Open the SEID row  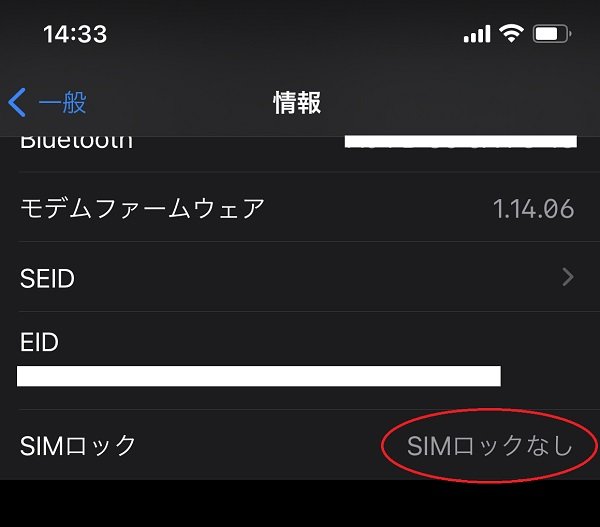298,277
